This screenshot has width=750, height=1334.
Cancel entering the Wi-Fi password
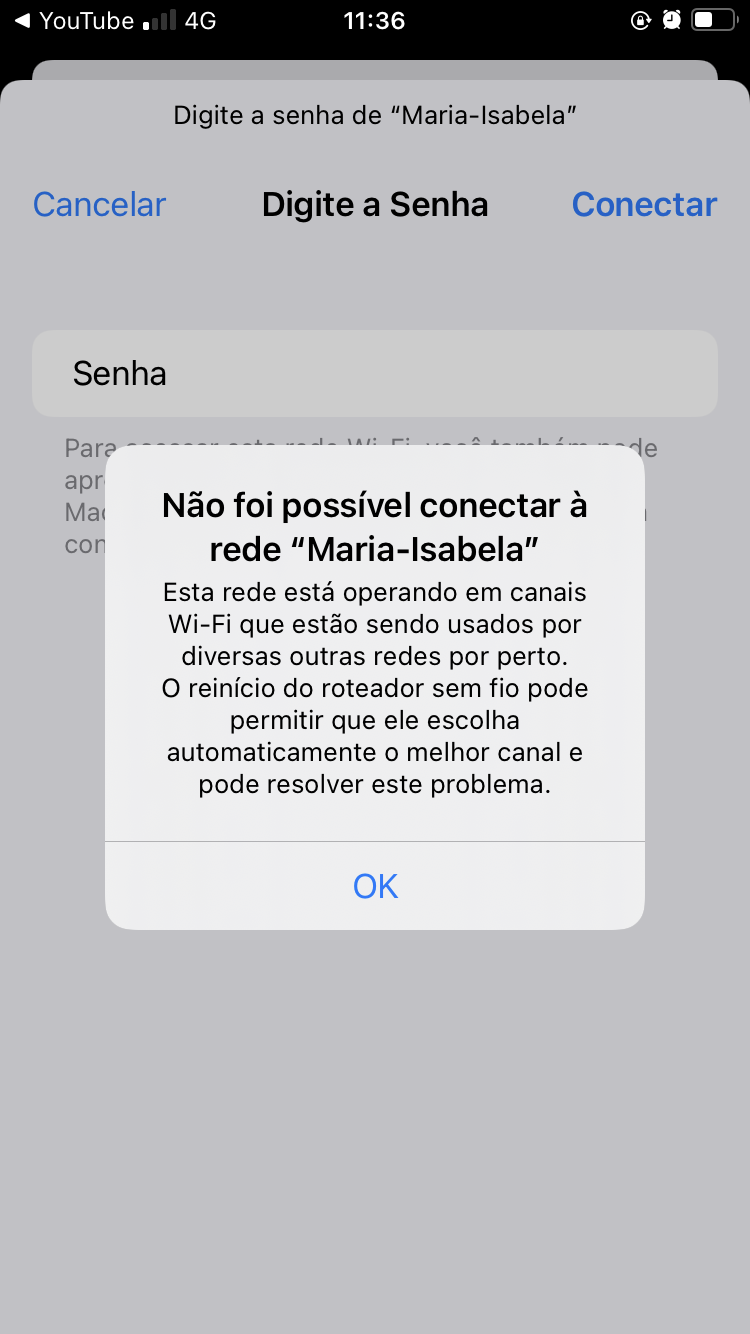point(99,205)
